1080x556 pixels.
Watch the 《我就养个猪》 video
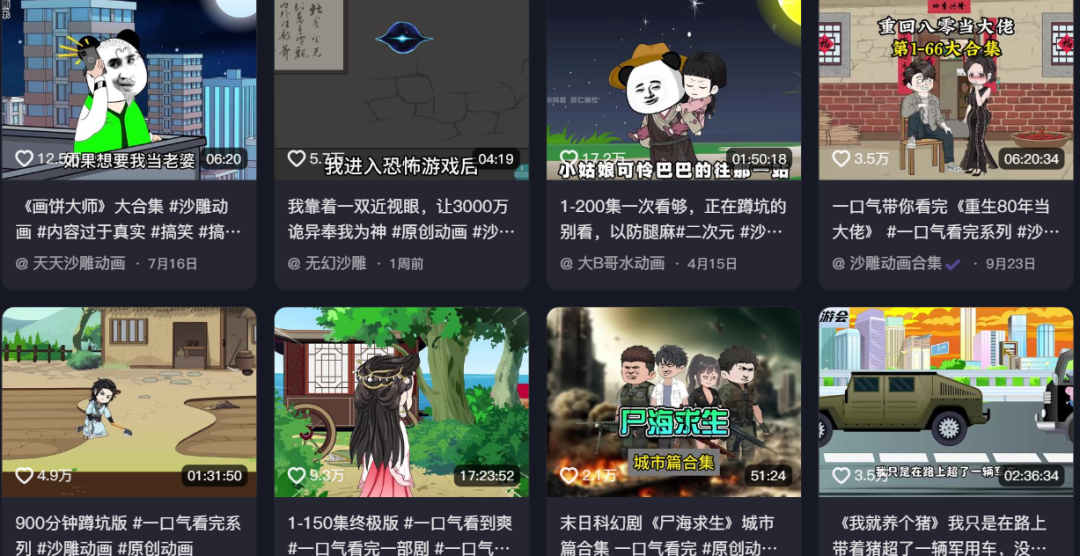point(945,400)
